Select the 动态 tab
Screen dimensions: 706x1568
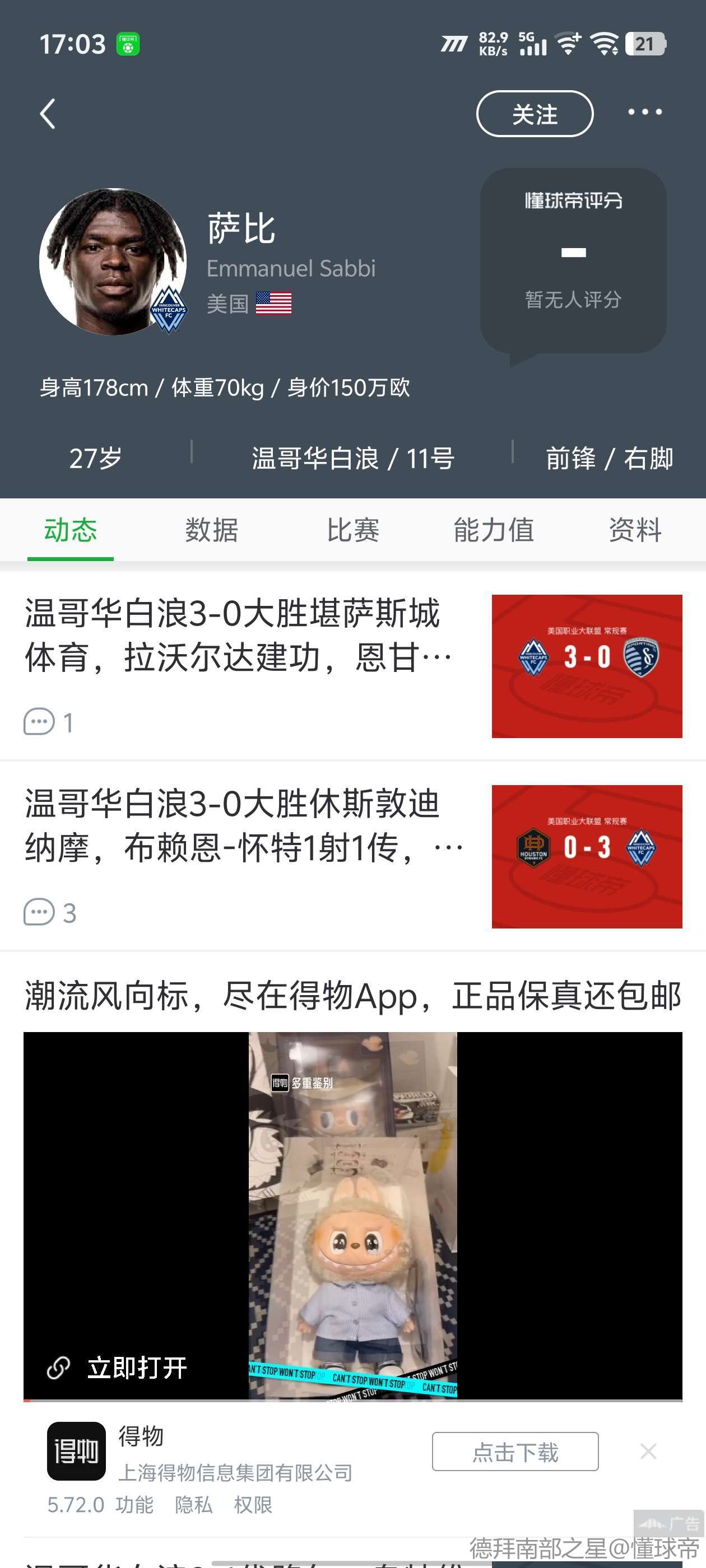click(71, 530)
